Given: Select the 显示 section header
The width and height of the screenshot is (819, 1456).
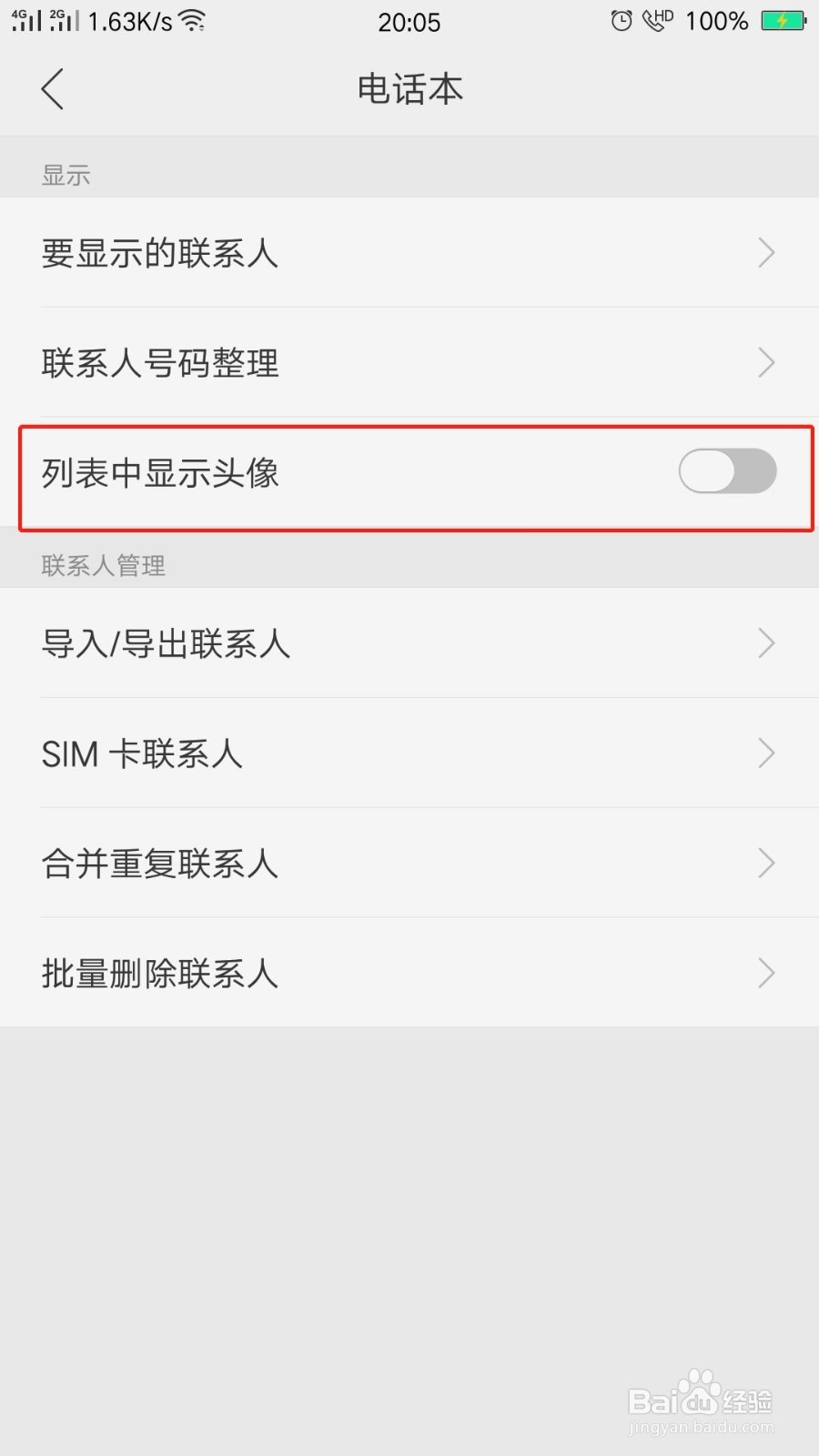Looking at the screenshot, I should click(x=65, y=175).
